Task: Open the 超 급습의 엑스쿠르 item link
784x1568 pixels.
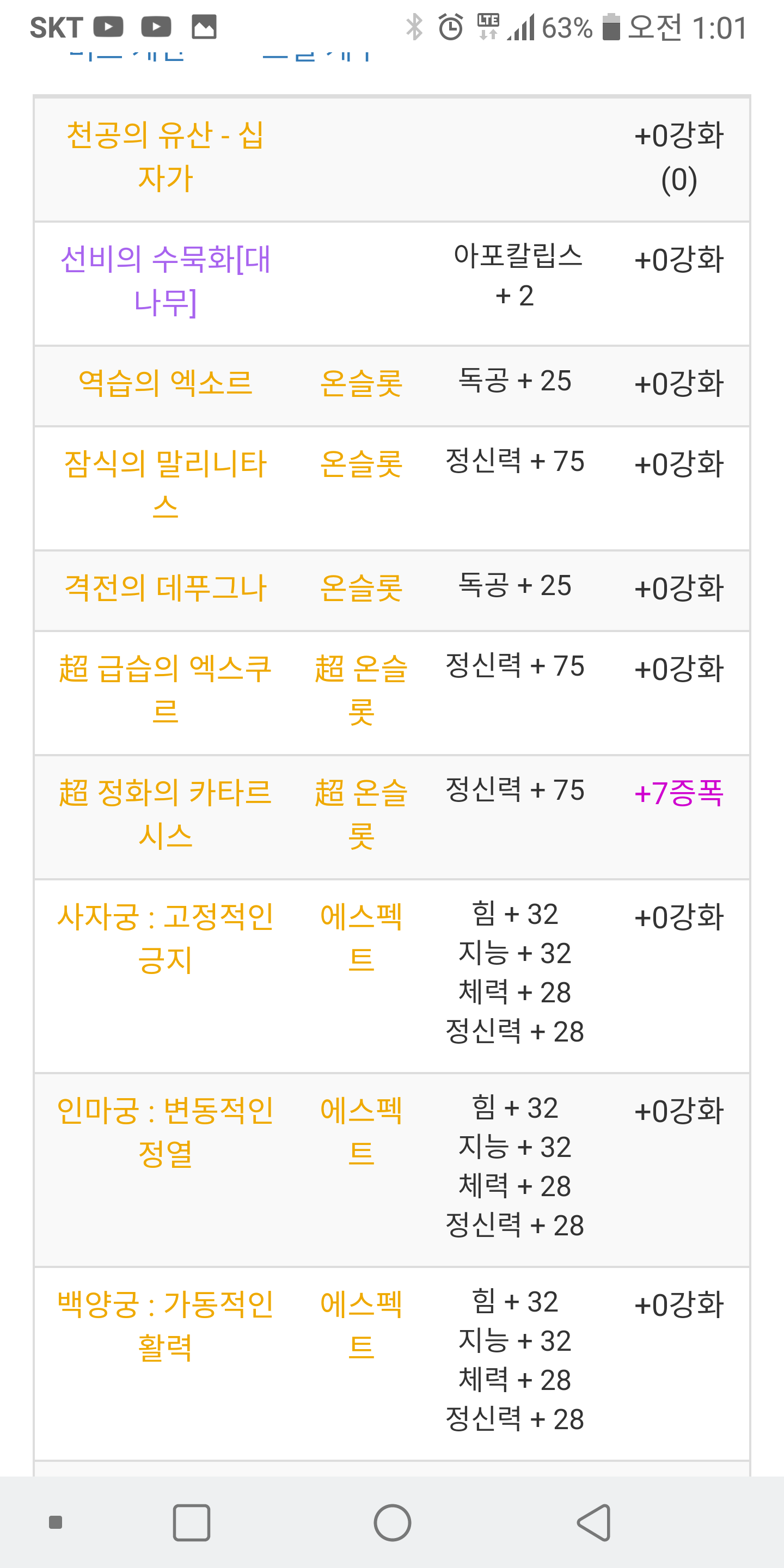Action: 165,690
